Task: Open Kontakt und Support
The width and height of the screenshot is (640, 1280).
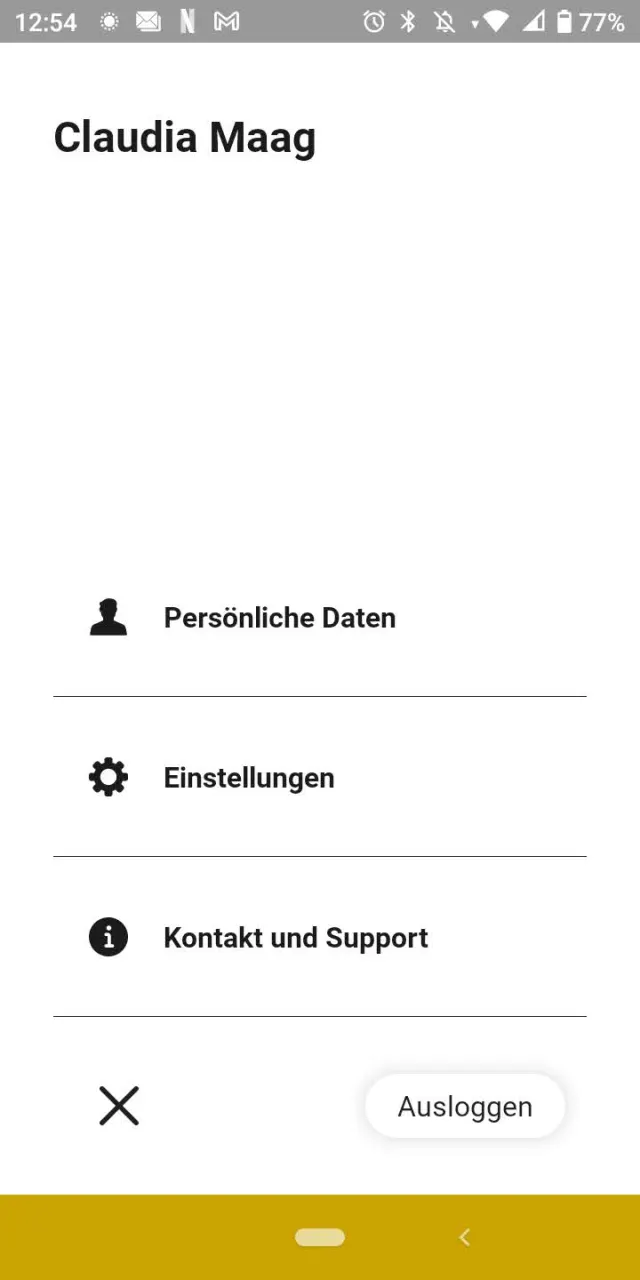Action: point(295,938)
